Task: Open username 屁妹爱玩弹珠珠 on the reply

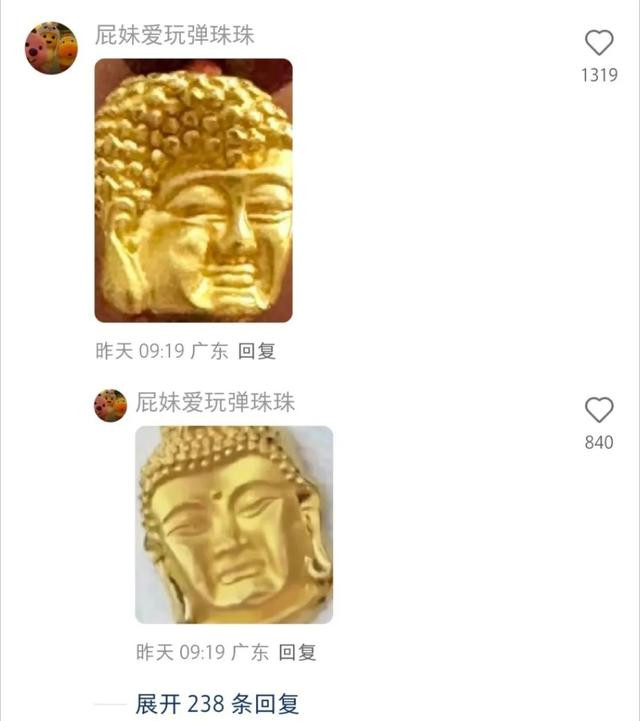Action: (x=215, y=403)
